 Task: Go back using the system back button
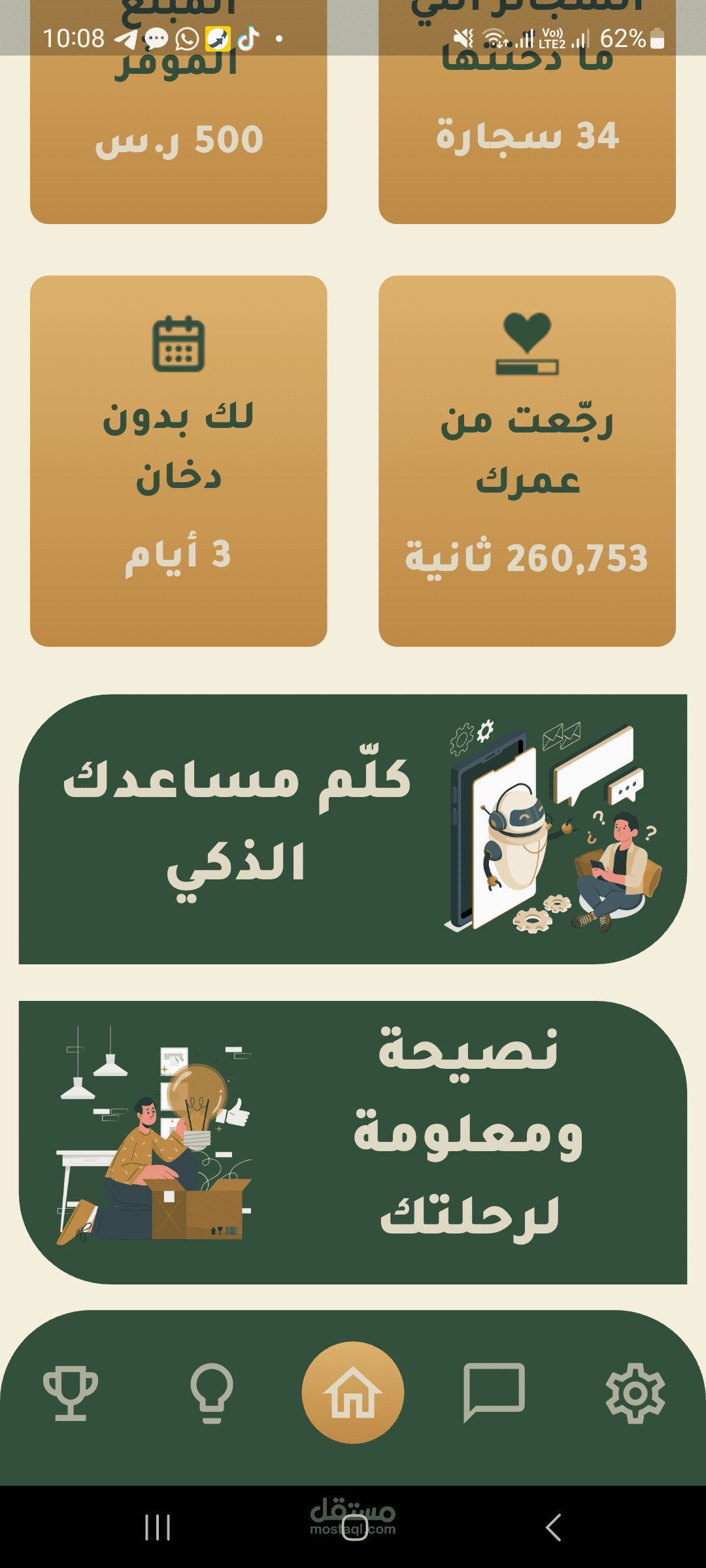tap(553, 1527)
